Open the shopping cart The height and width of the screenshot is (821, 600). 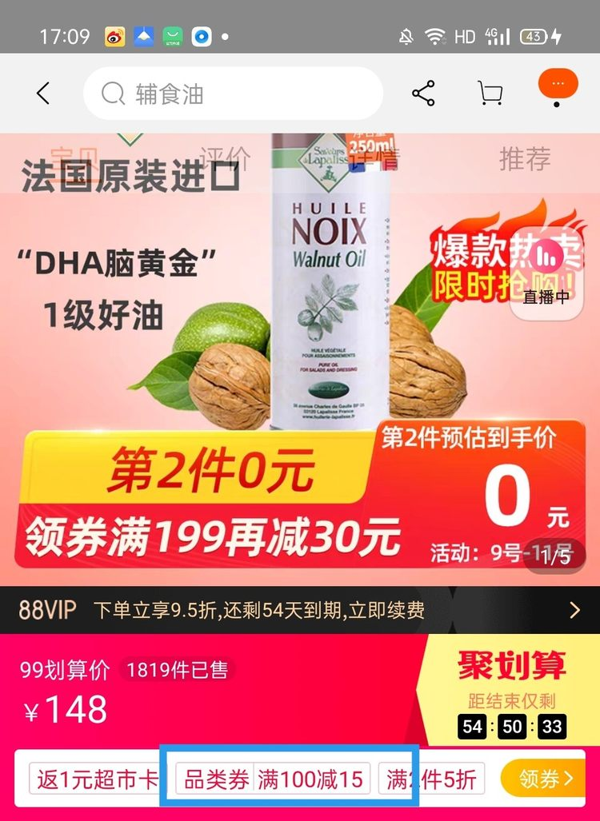pyautogui.click(x=490, y=94)
